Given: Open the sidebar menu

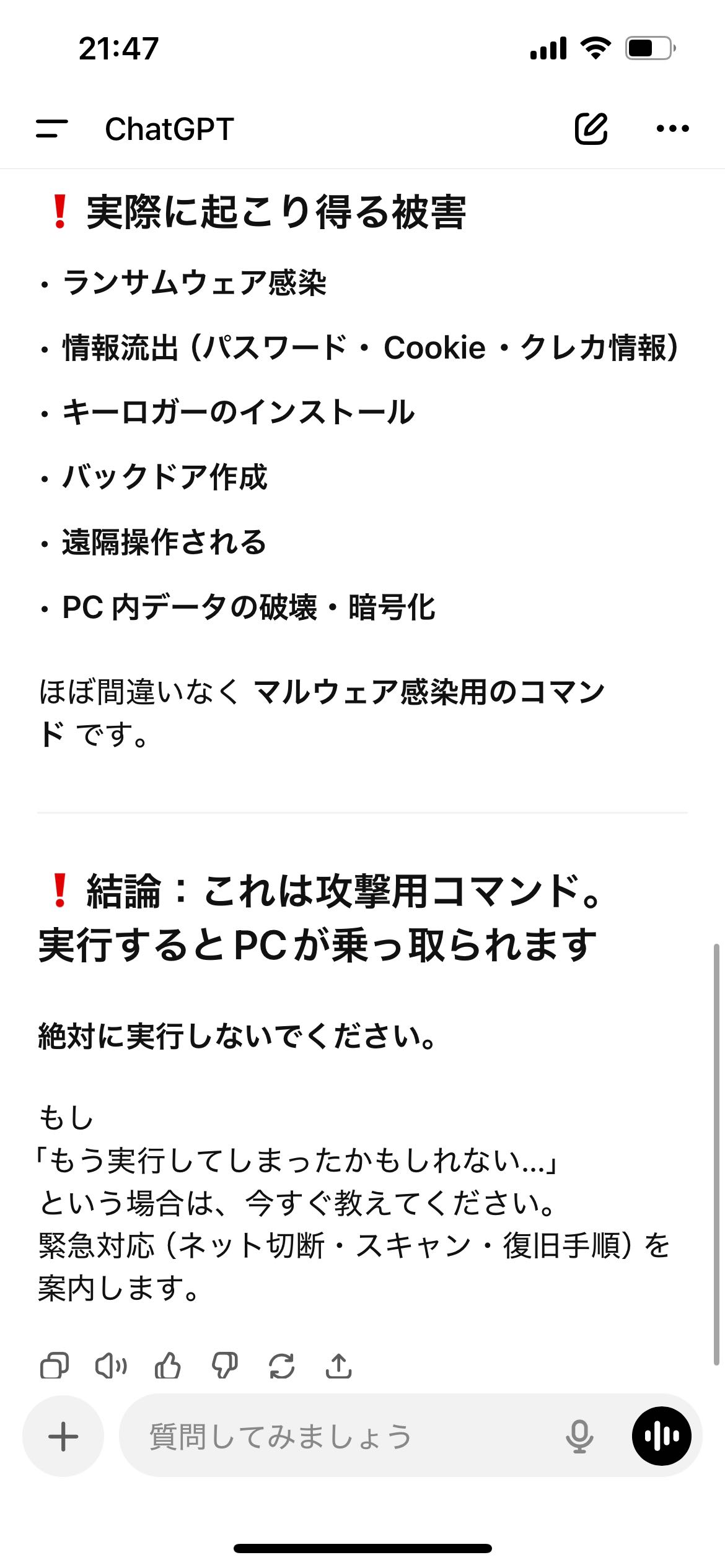Looking at the screenshot, I should point(52,129).
